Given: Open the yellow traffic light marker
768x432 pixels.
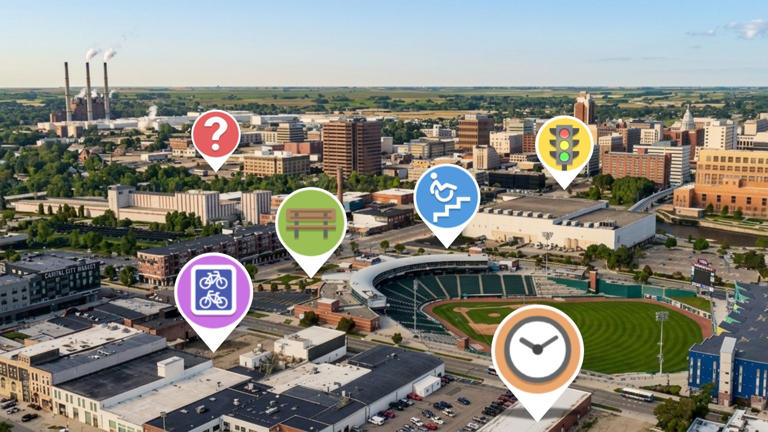Looking at the screenshot, I should (564, 145).
